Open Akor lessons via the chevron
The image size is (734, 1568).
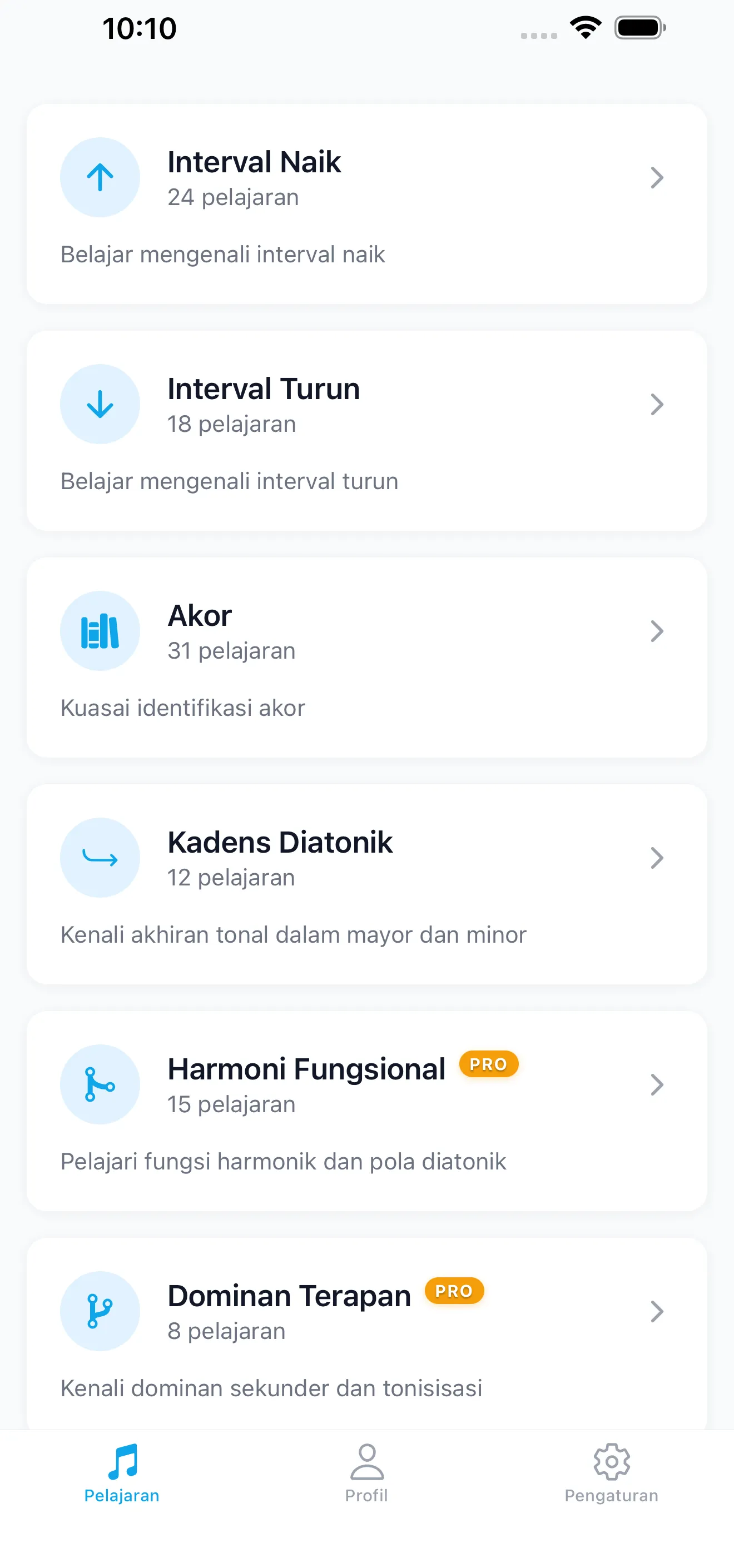point(656,631)
